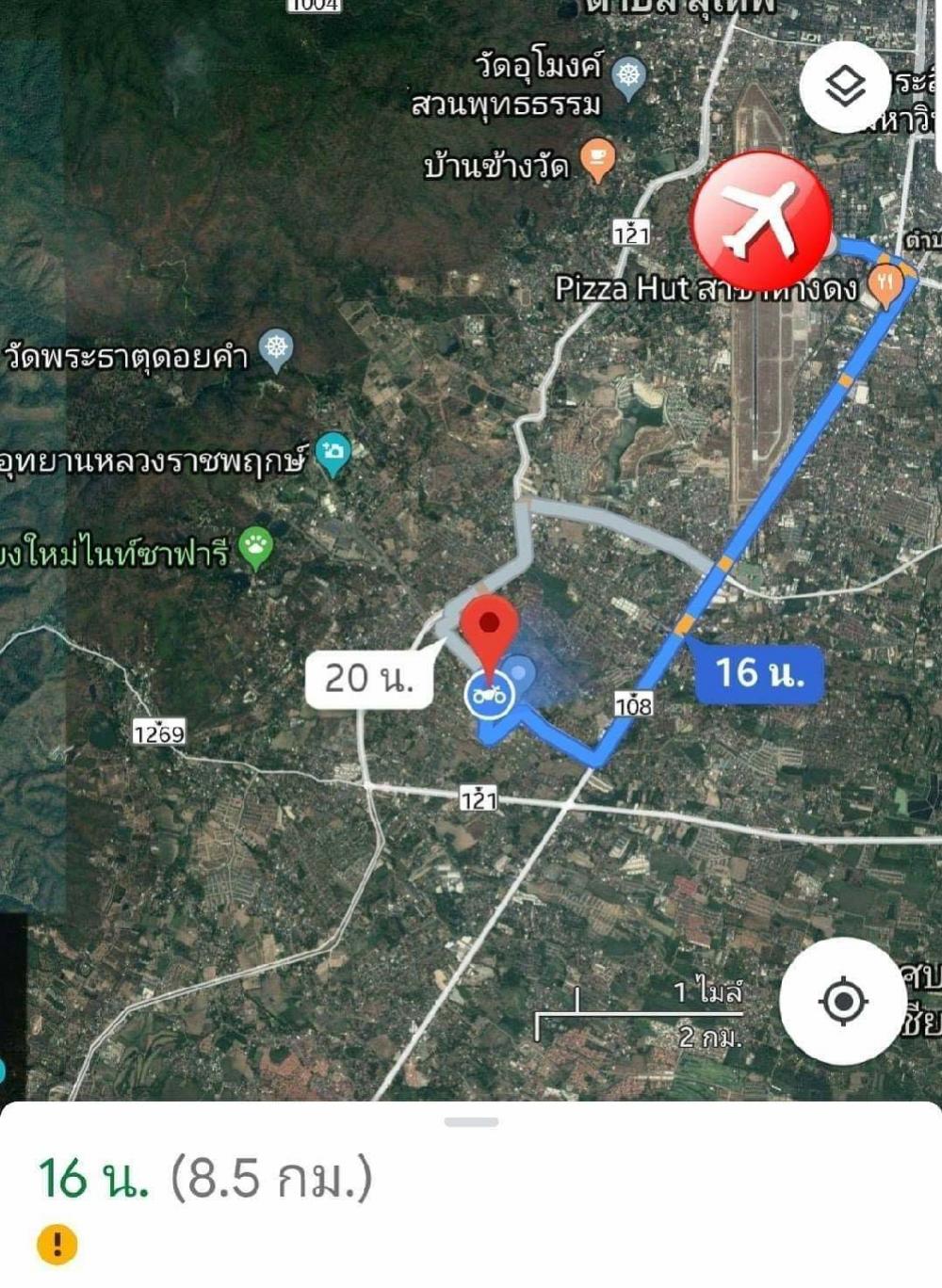Open the map layers button
Viewport: 942px width, 1288px height.
[x=844, y=88]
